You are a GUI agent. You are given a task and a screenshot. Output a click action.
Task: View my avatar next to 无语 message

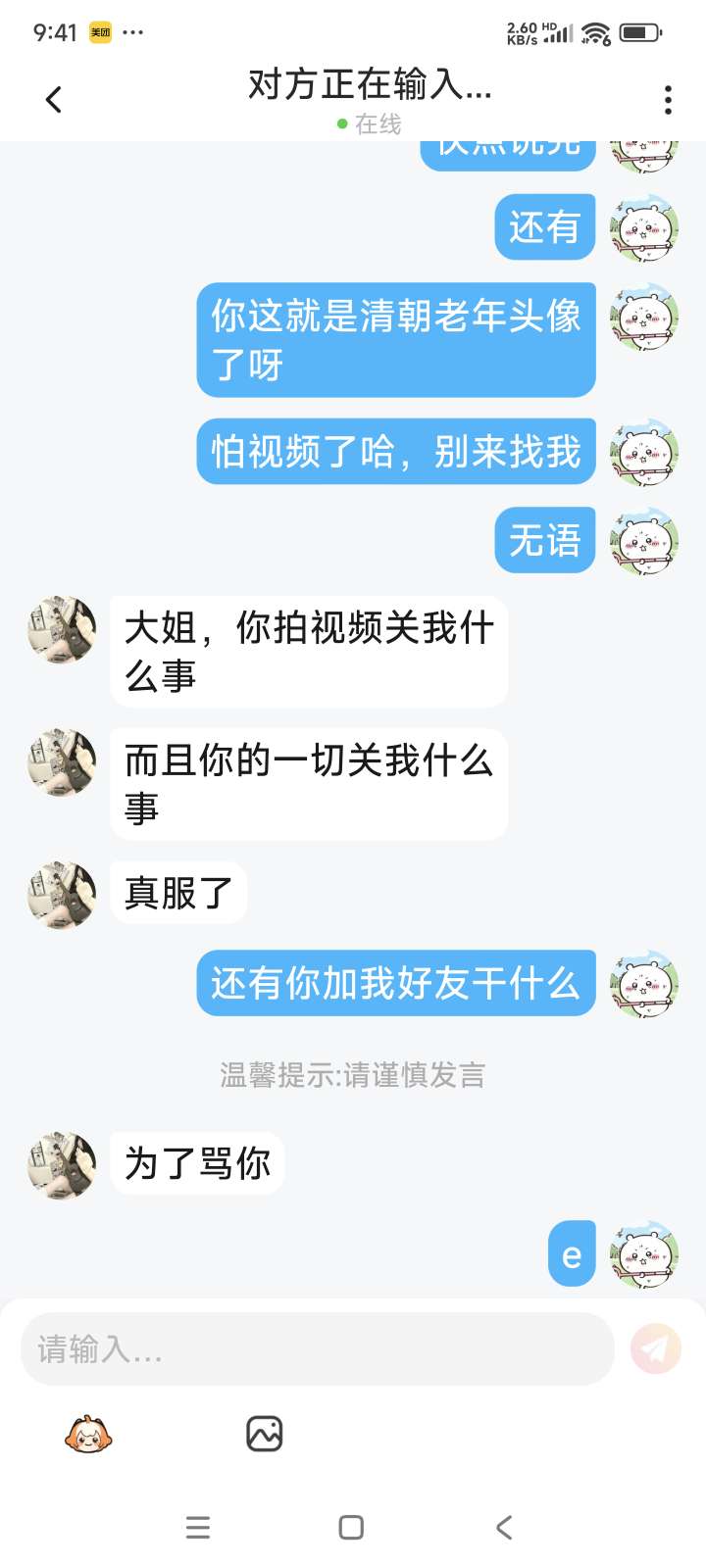644,540
